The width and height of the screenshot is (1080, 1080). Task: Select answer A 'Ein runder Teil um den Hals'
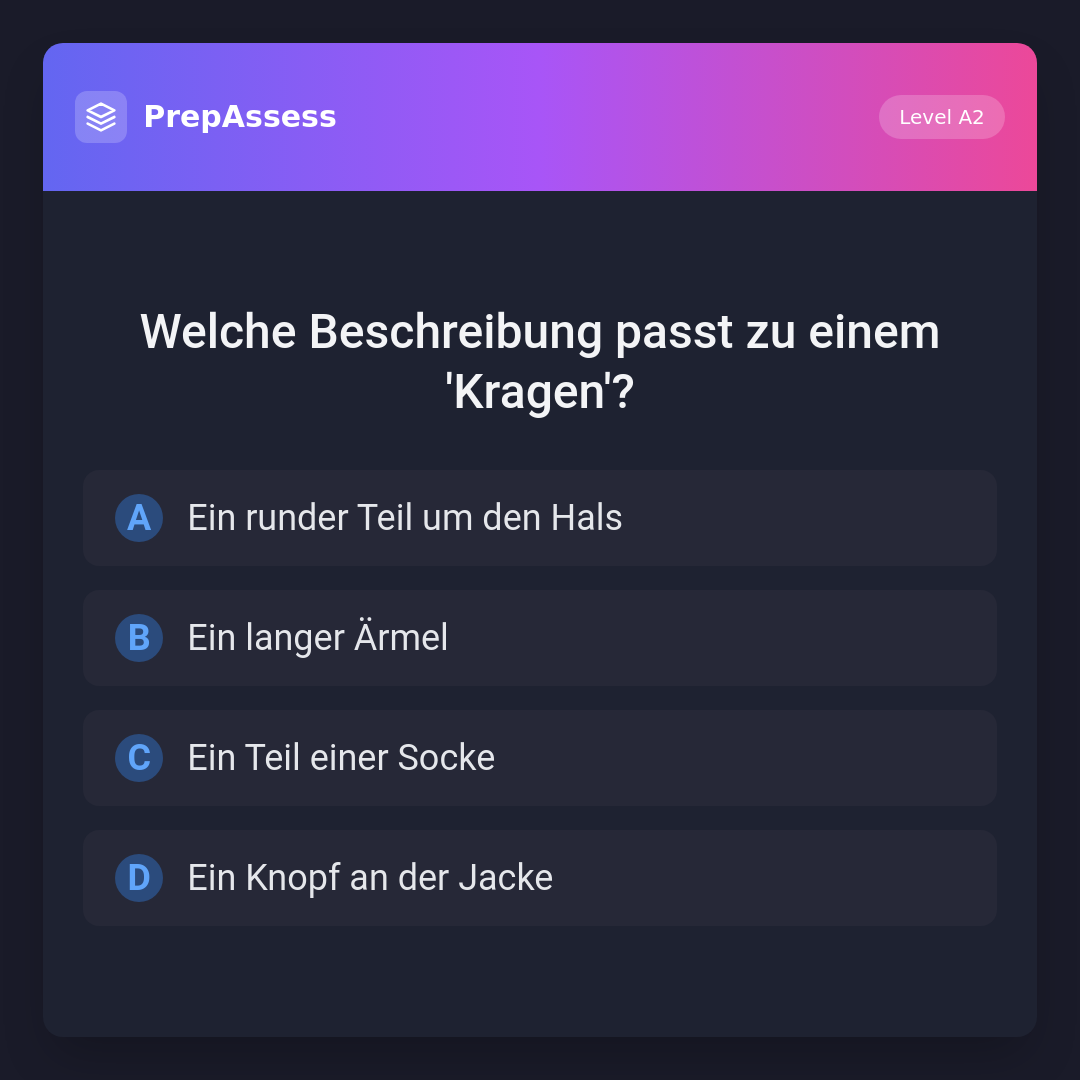pos(540,518)
